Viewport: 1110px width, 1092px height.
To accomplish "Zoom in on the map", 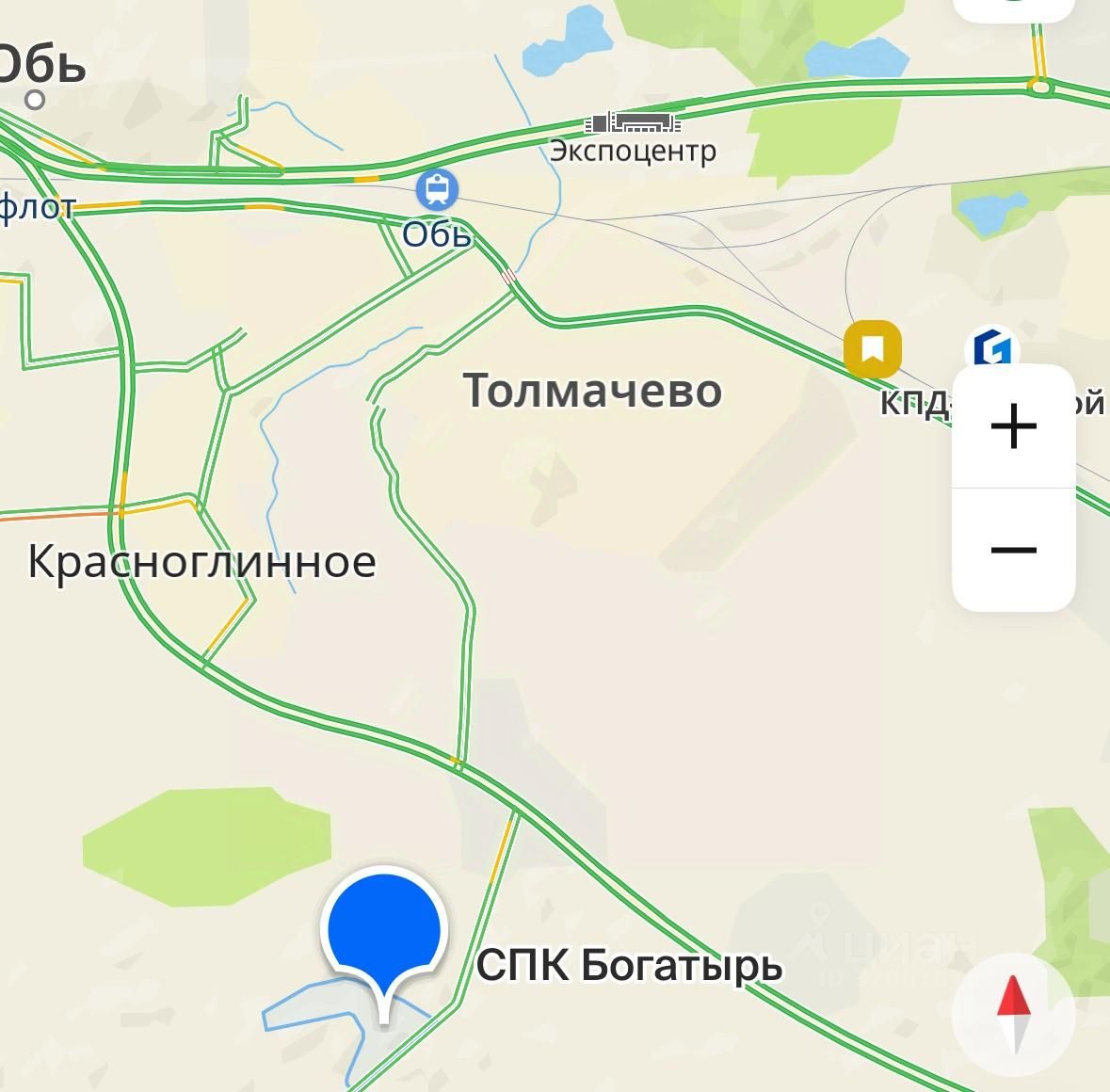I will coord(1013,426).
